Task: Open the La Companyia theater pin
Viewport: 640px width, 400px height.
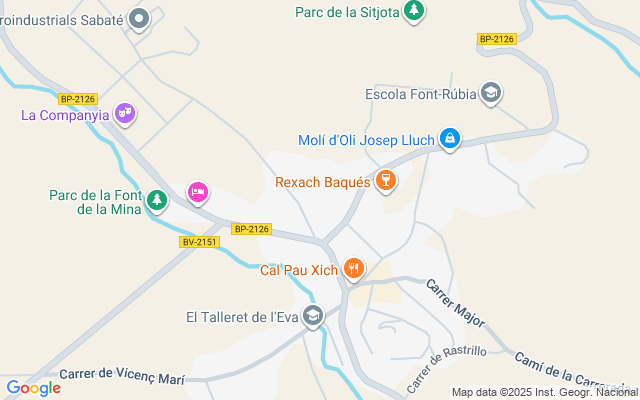Action: point(124,114)
